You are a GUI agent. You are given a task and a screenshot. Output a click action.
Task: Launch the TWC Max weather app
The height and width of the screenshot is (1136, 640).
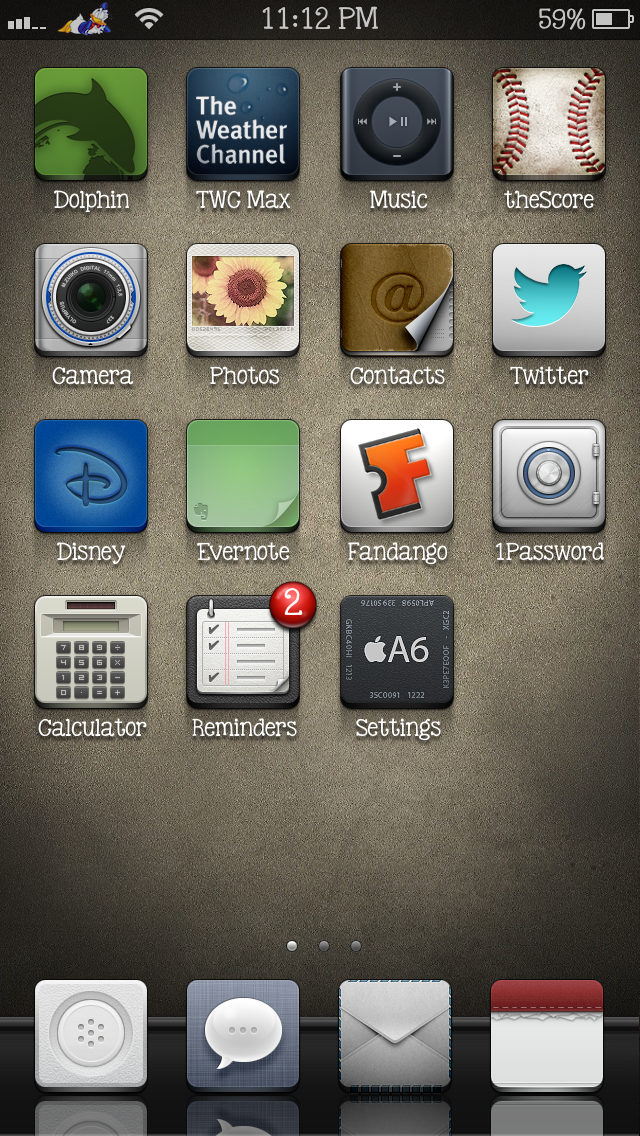pos(243,122)
